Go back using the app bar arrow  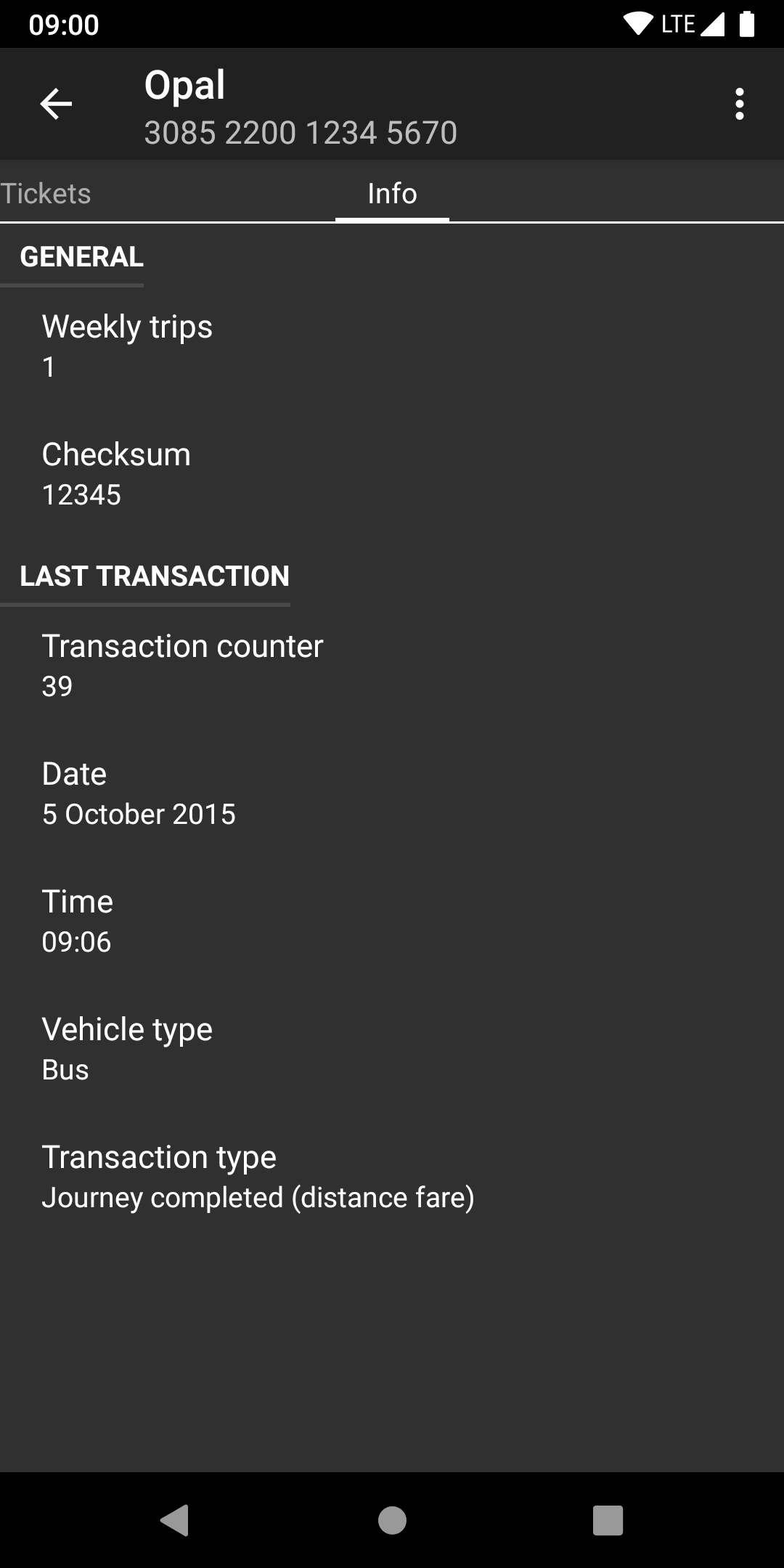click(x=56, y=104)
